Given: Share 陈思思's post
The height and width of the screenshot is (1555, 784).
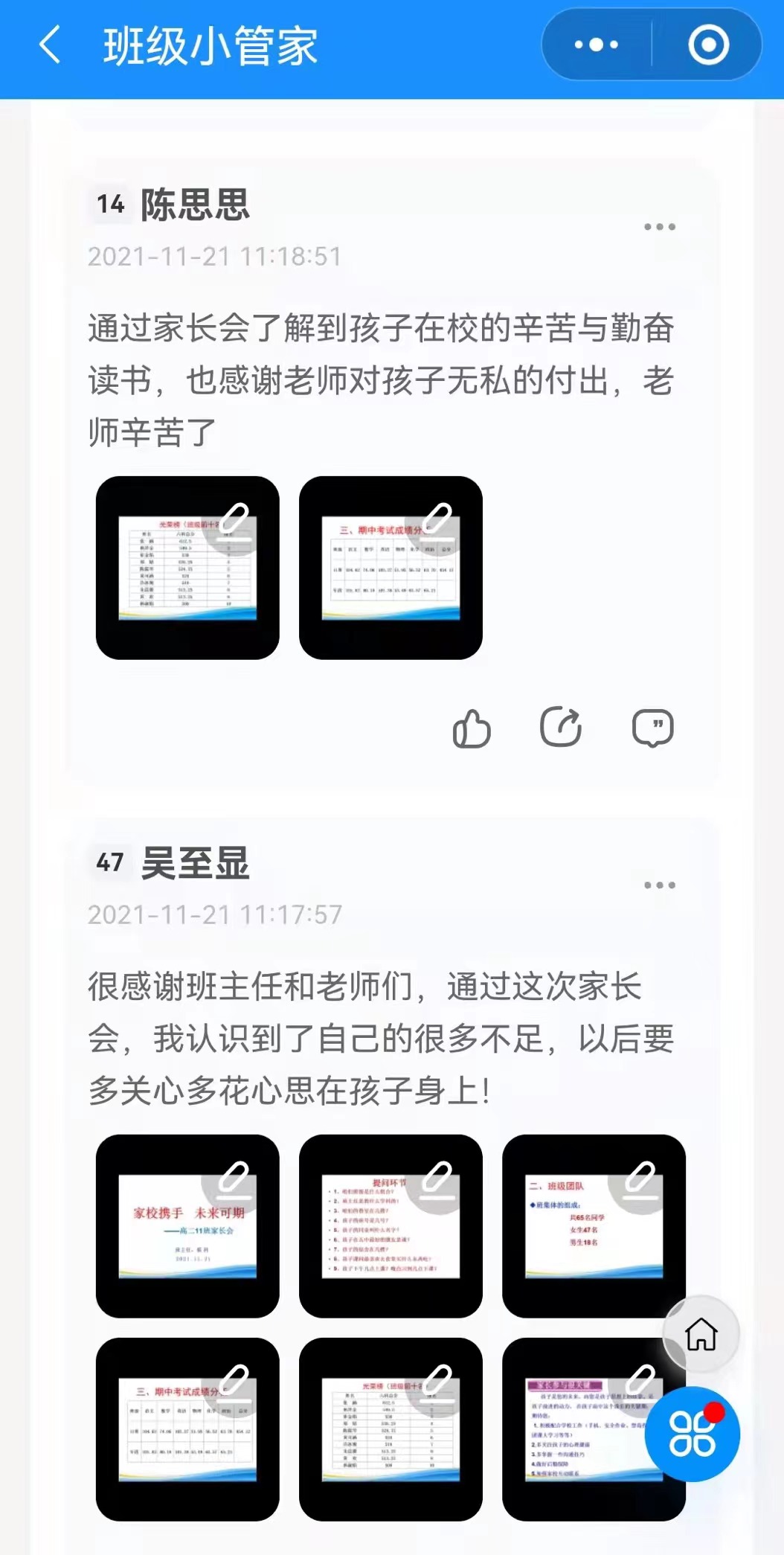Looking at the screenshot, I should (561, 728).
